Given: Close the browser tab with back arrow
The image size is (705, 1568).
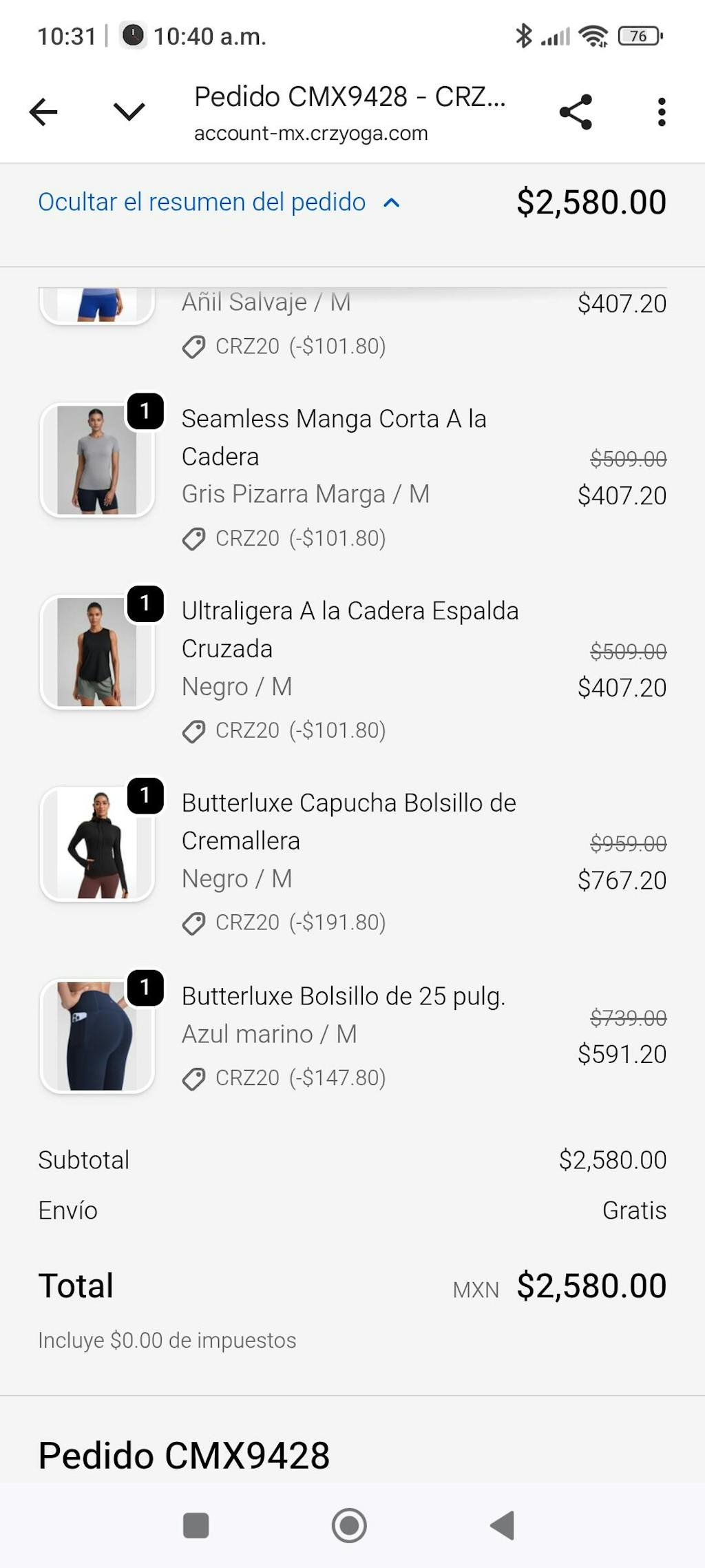Looking at the screenshot, I should [43, 112].
